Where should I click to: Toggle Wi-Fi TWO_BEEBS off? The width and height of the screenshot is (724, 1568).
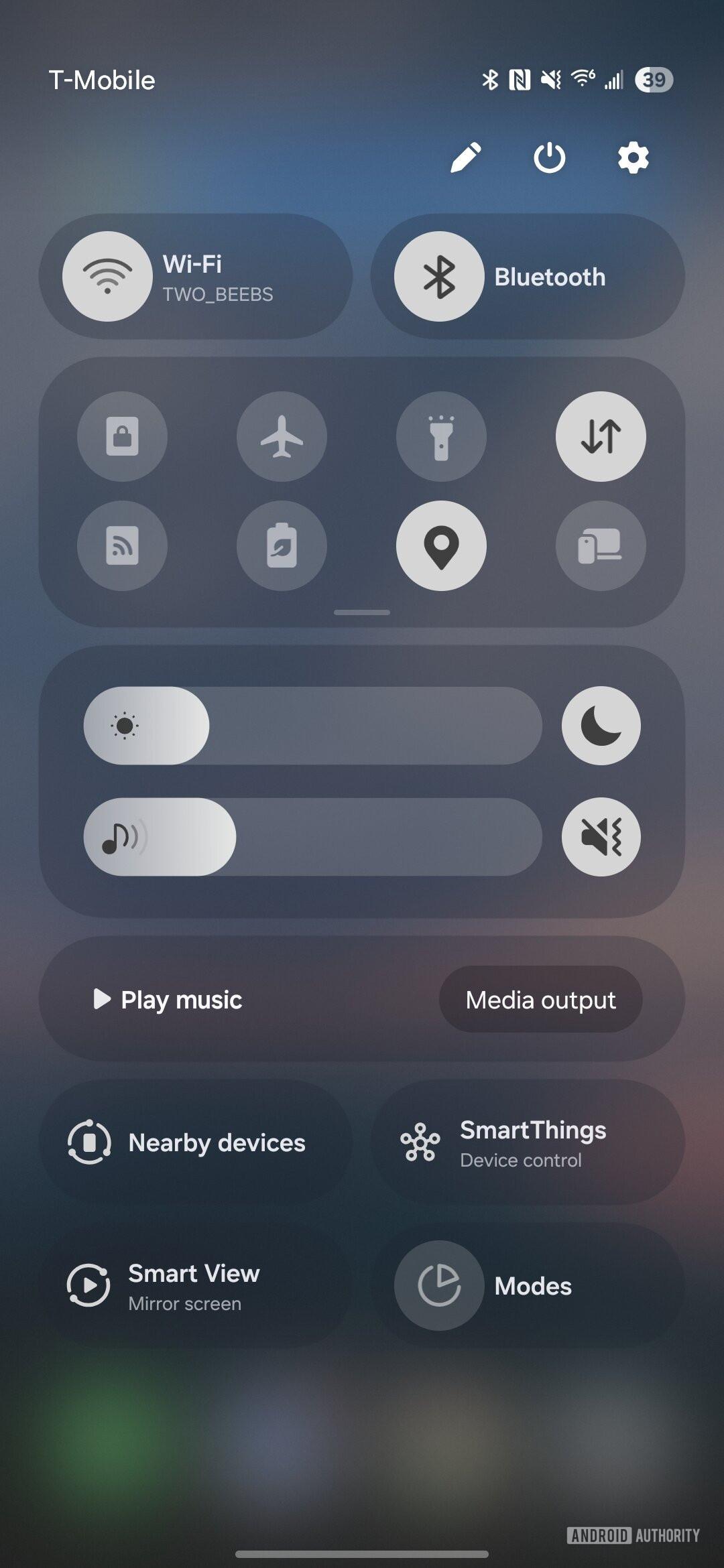tap(107, 277)
